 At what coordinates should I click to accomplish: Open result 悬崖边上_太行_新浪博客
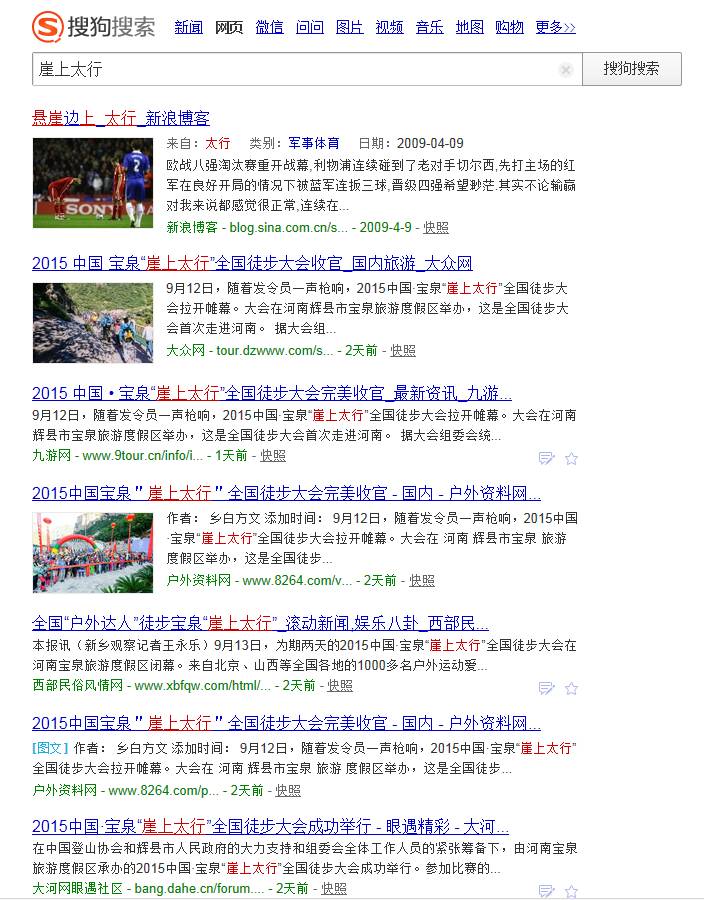tap(121, 118)
